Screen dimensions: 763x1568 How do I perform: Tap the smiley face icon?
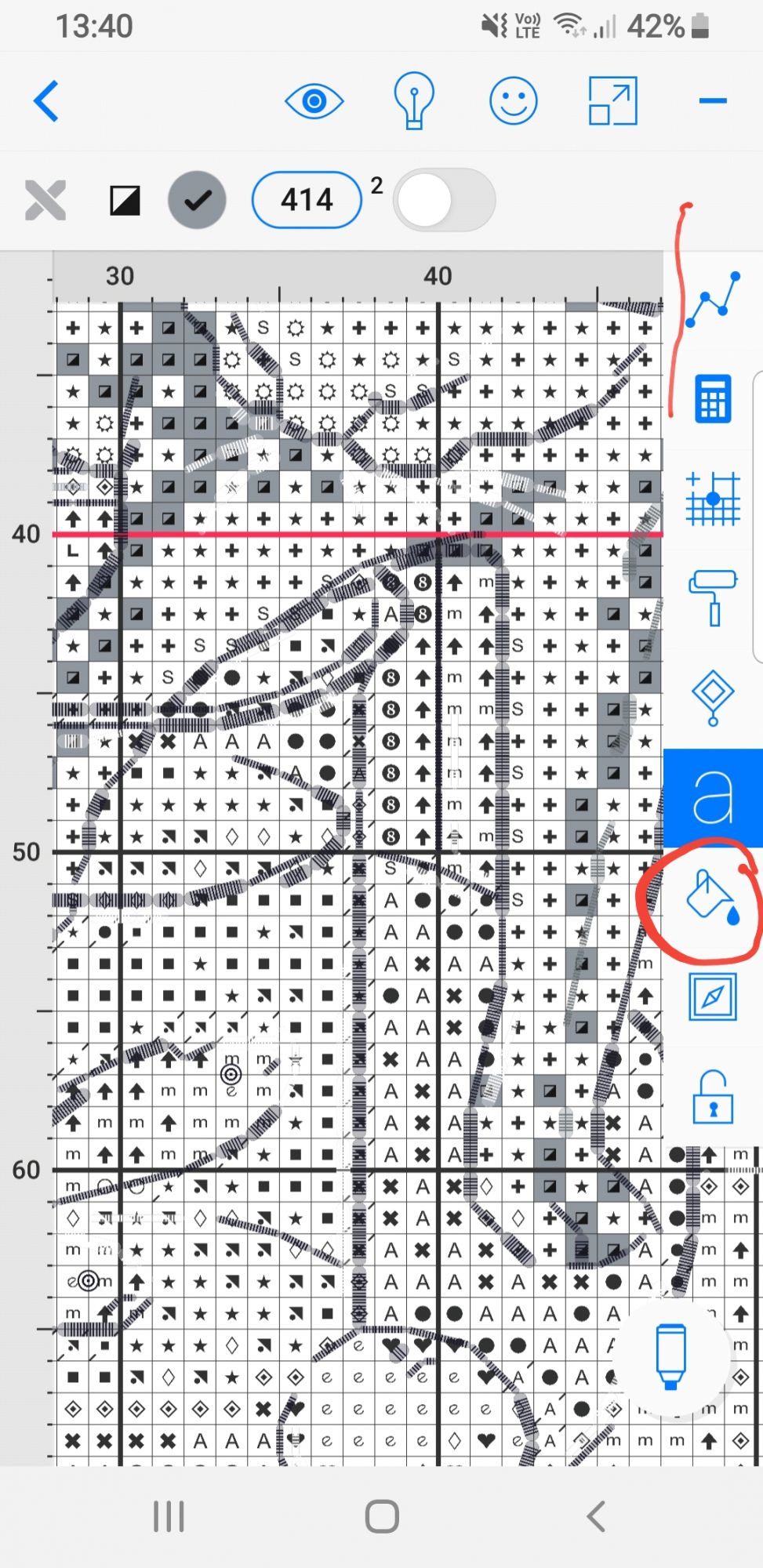513,101
